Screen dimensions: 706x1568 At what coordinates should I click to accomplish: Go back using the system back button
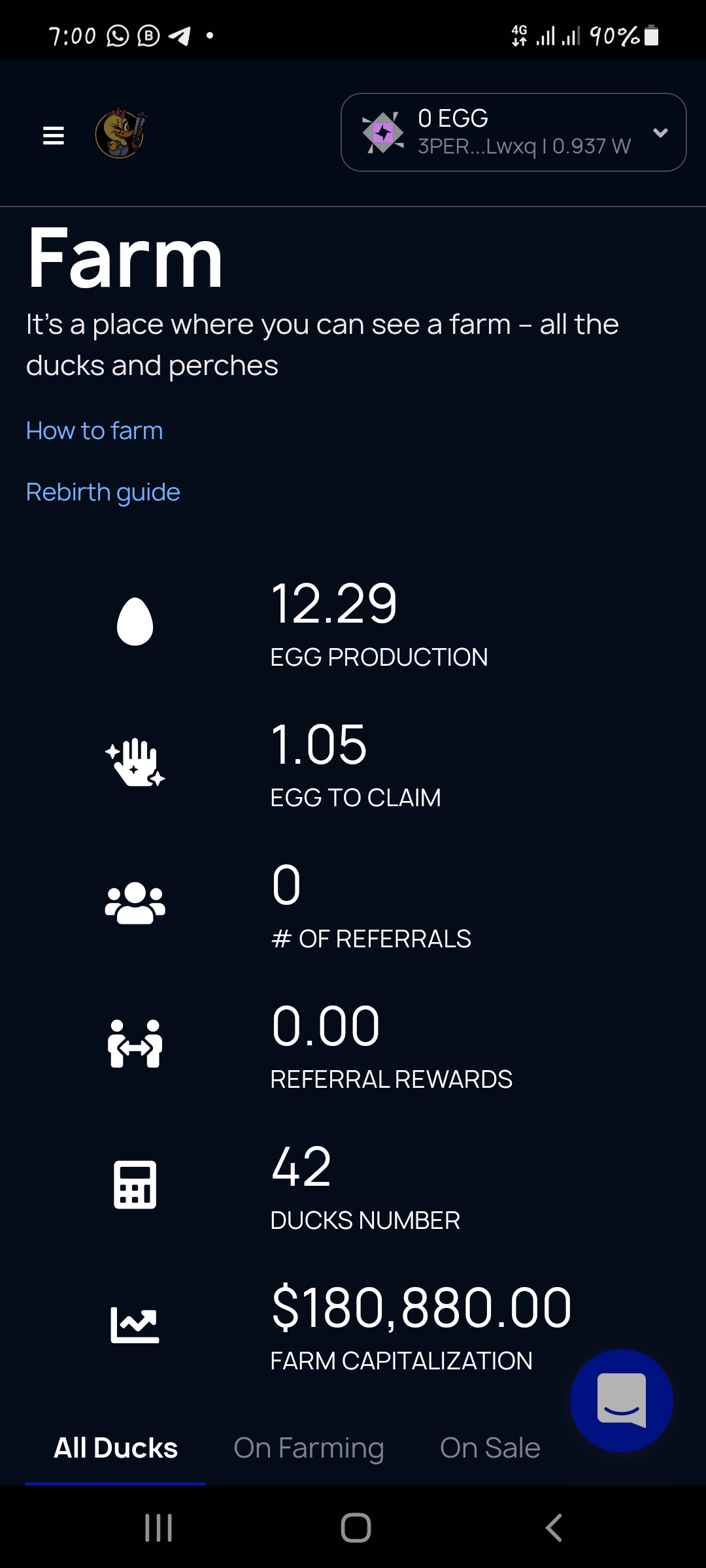pos(553,1528)
